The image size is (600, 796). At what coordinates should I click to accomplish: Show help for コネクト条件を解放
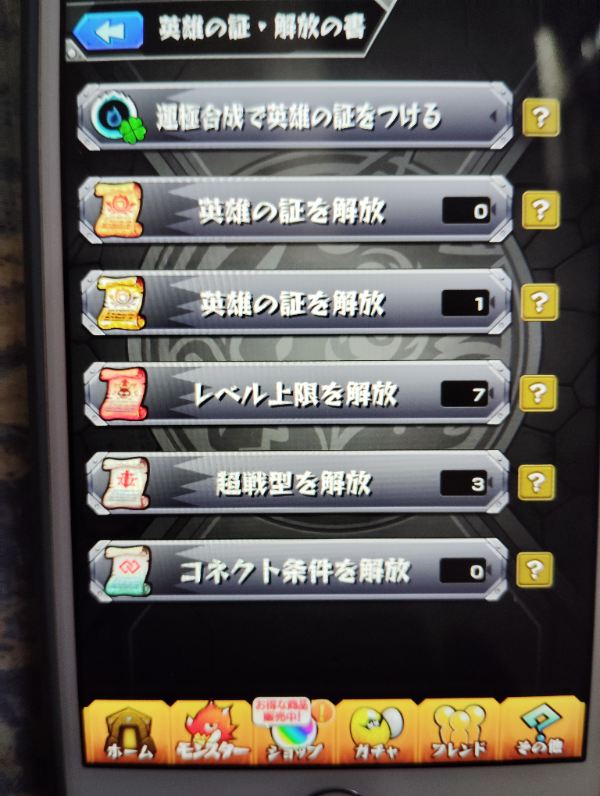[535, 570]
